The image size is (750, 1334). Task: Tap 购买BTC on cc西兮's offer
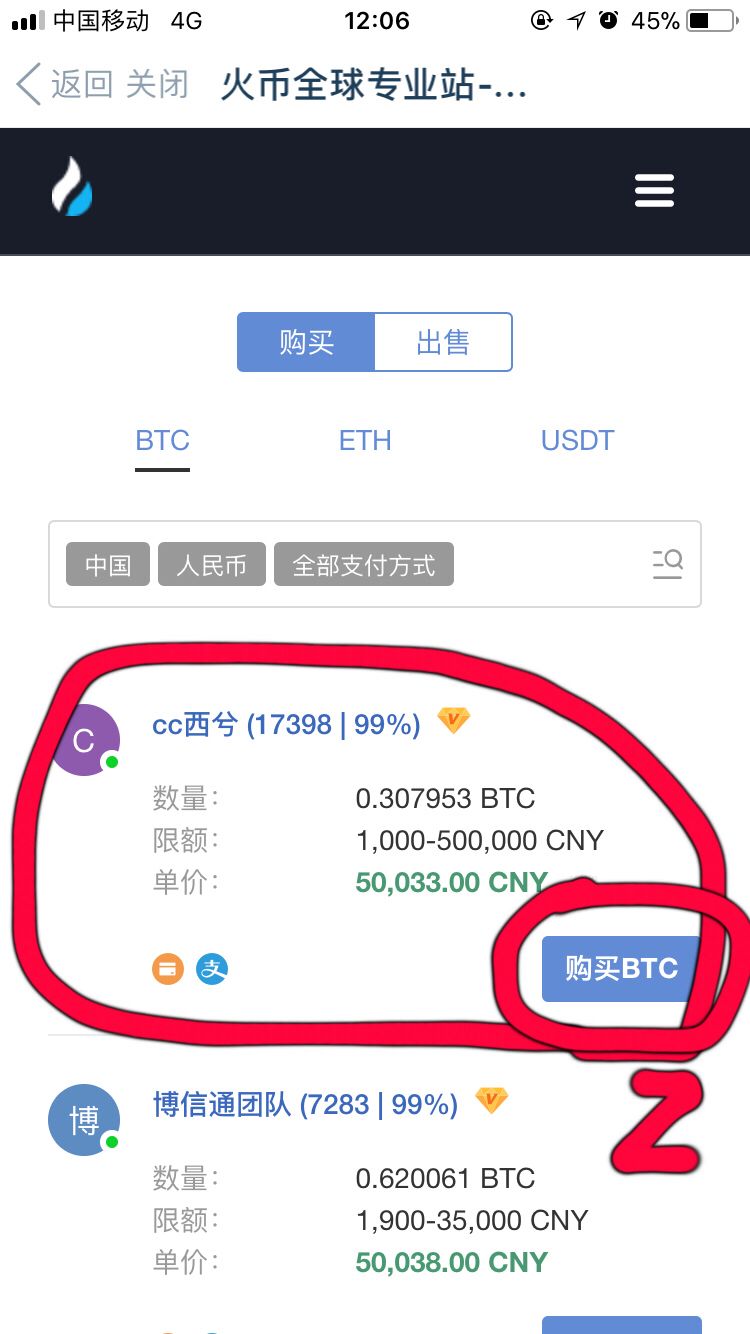pyautogui.click(x=621, y=968)
